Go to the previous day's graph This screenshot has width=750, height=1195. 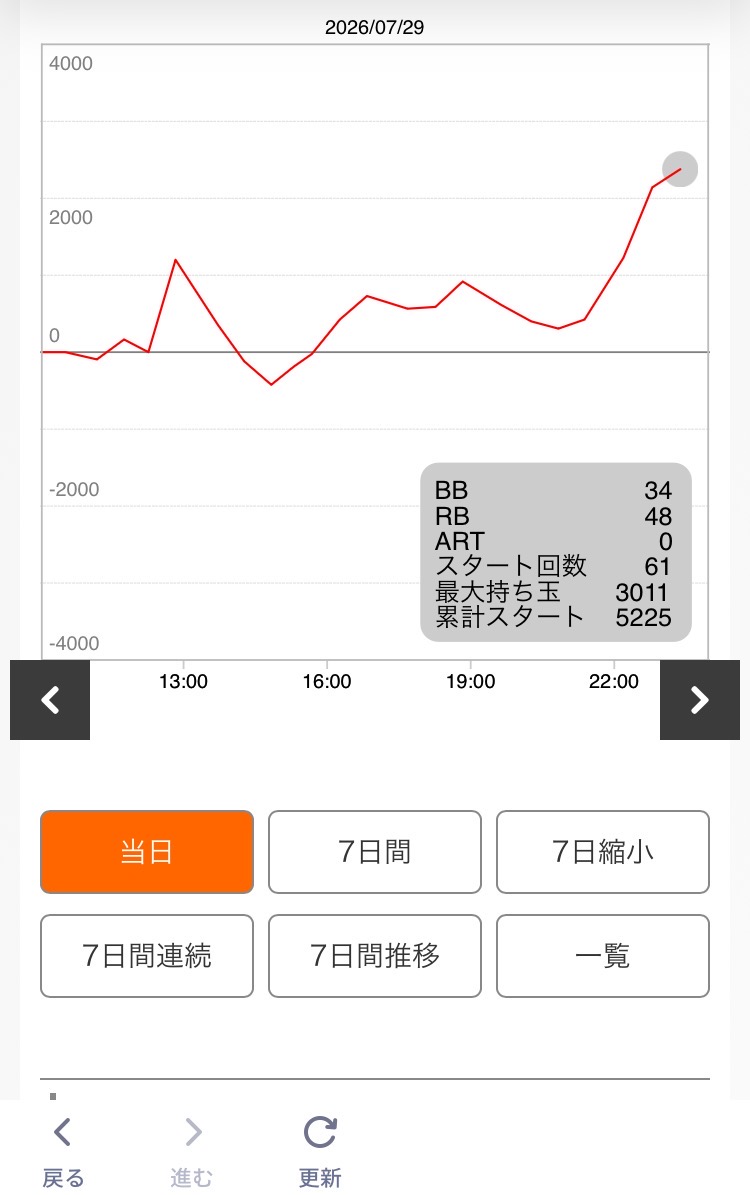50,700
